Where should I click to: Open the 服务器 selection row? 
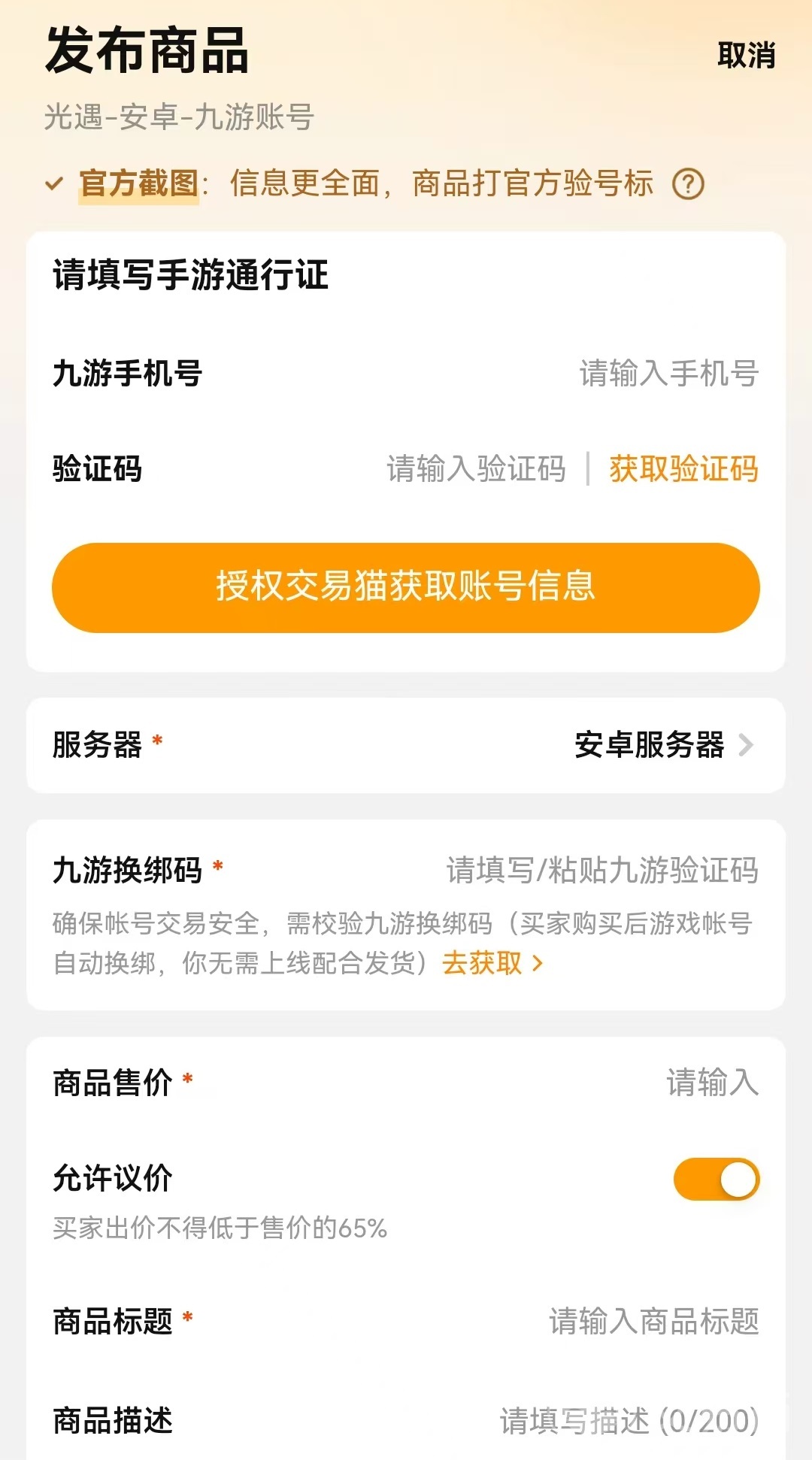(x=662, y=745)
